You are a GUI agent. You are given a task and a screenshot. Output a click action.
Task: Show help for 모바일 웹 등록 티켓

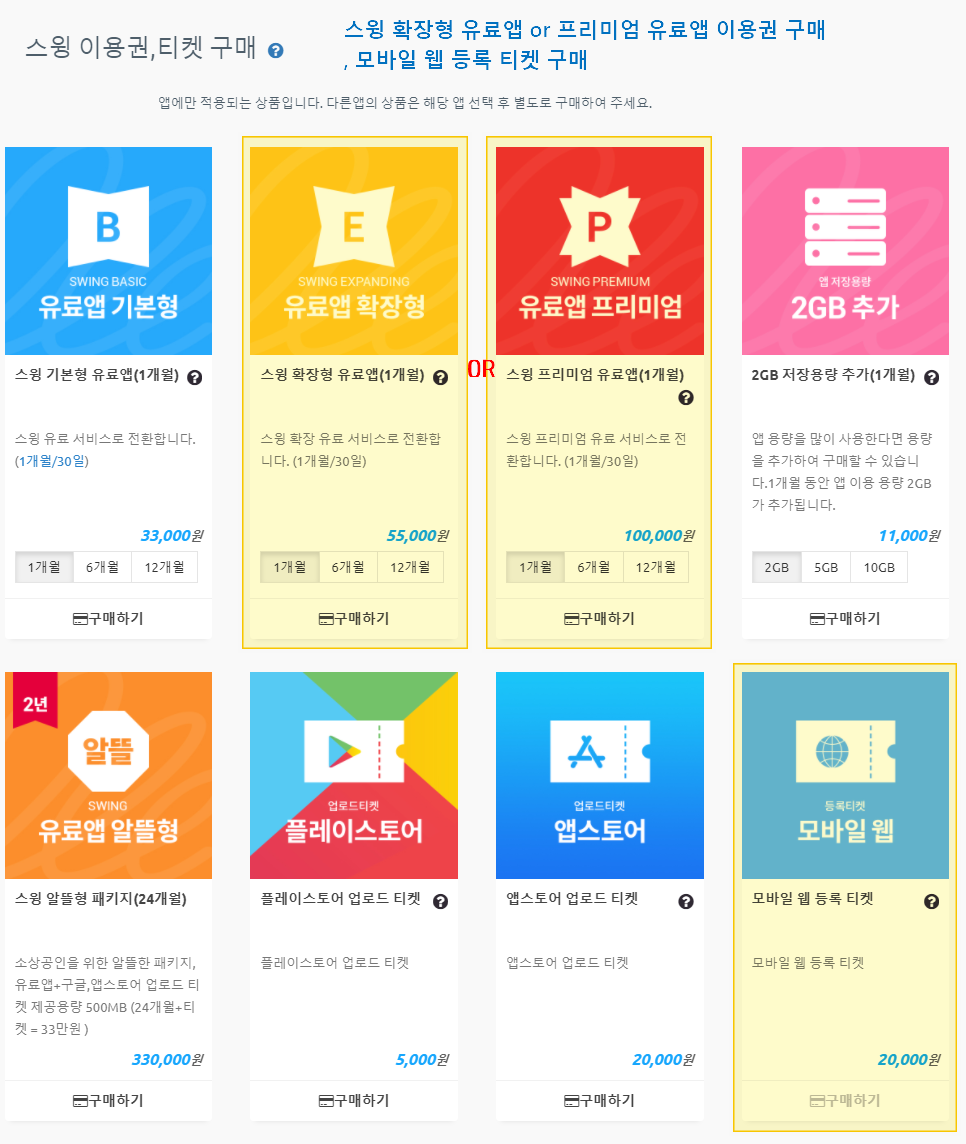pos(932,901)
